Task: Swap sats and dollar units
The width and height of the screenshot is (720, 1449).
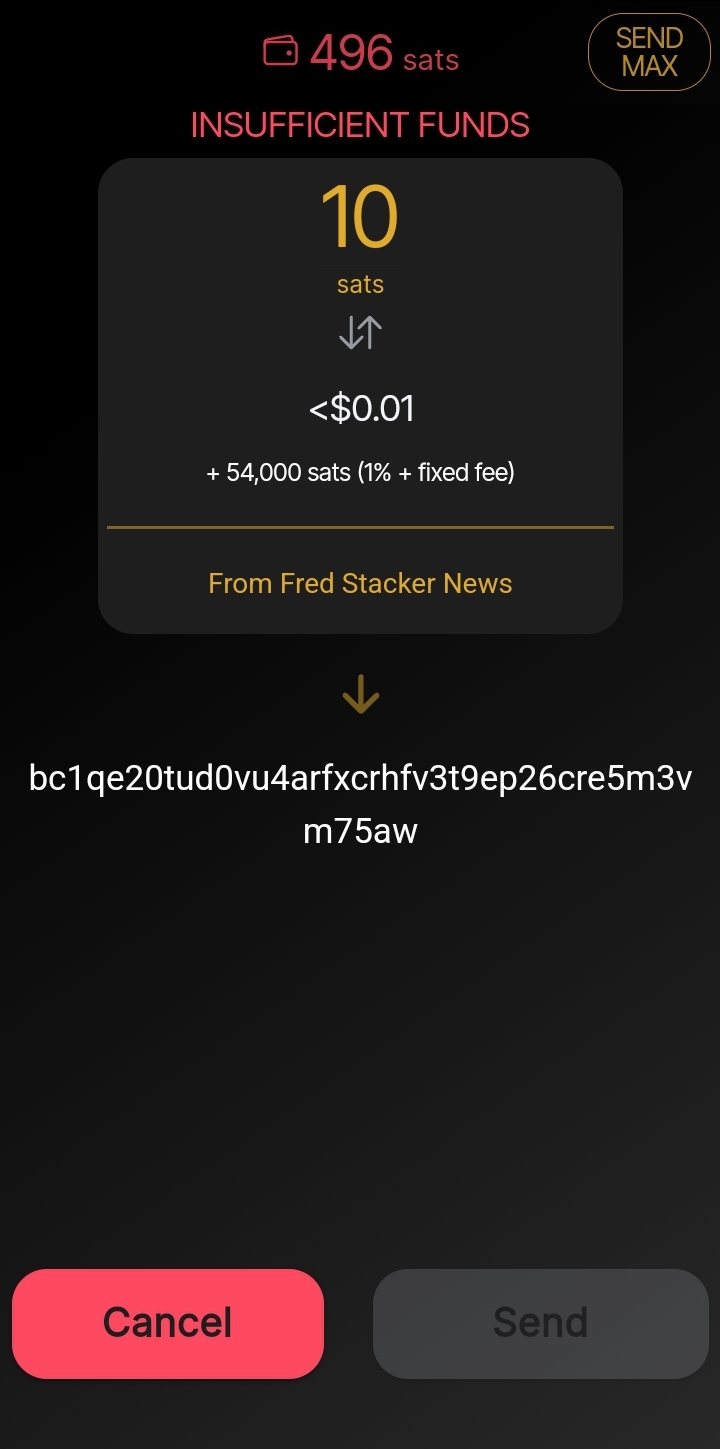Action: pyautogui.click(x=360, y=333)
